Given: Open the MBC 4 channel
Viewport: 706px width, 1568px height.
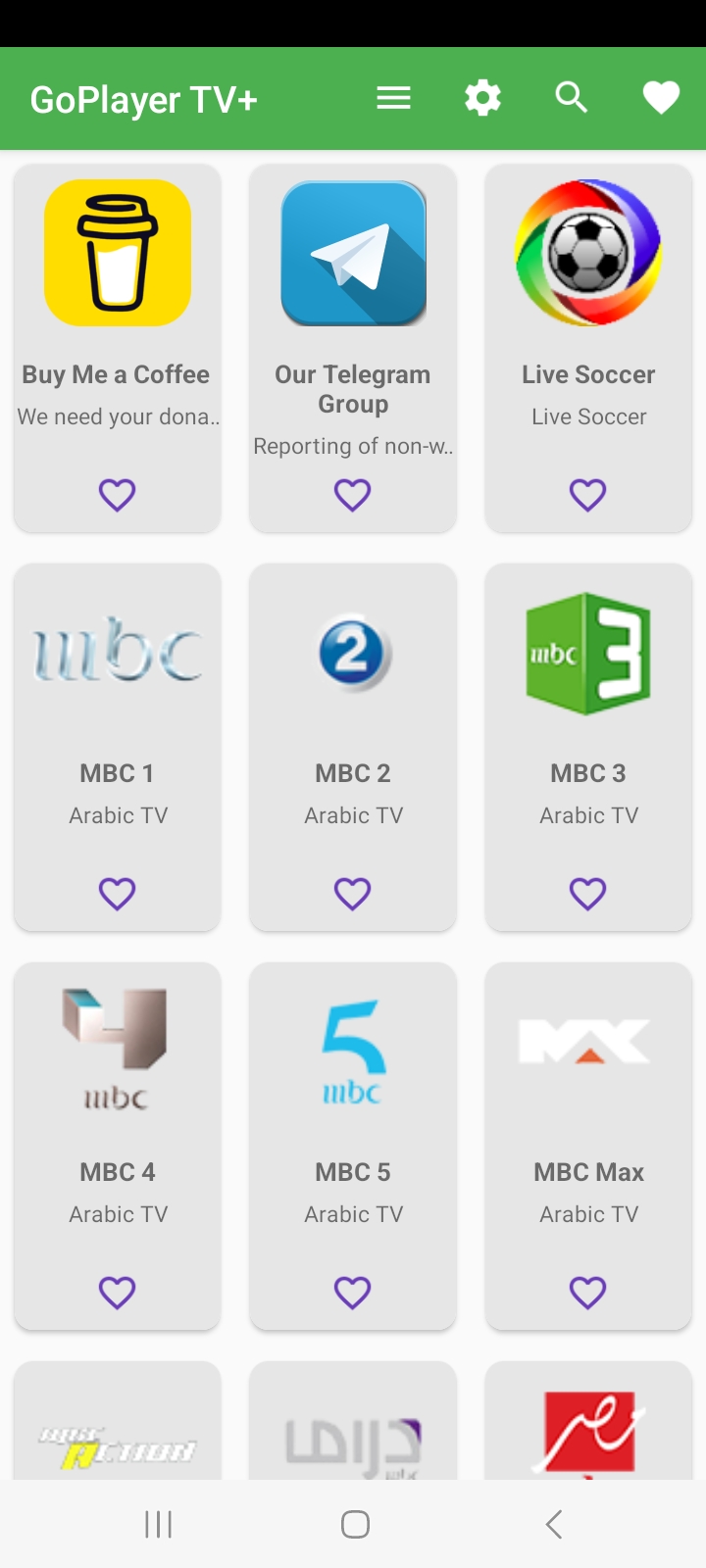Looking at the screenshot, I should 118,1146.
